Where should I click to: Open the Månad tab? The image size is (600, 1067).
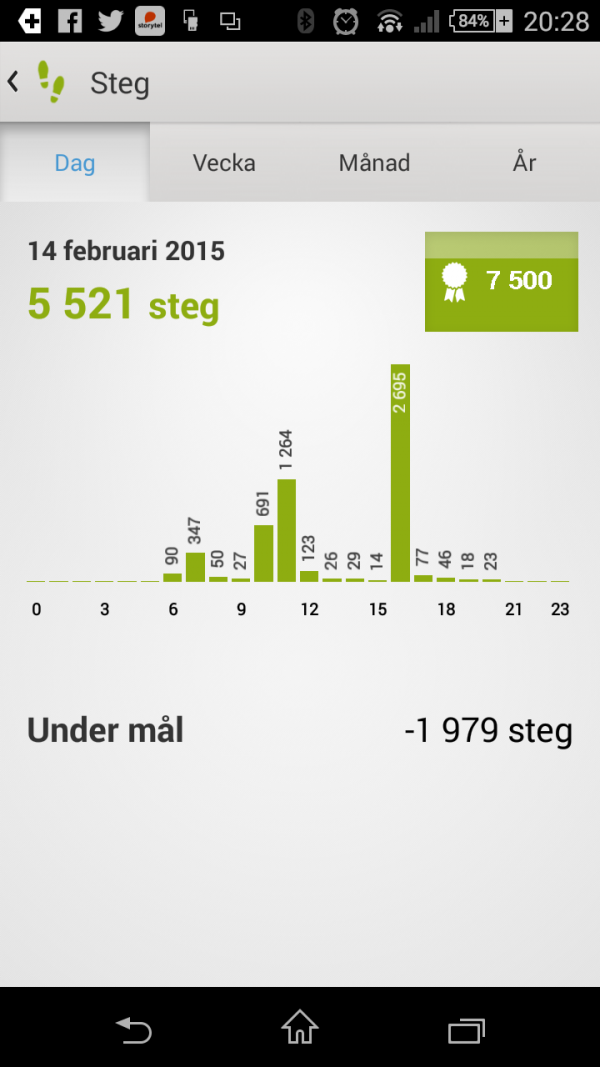(x=374, y=163)
